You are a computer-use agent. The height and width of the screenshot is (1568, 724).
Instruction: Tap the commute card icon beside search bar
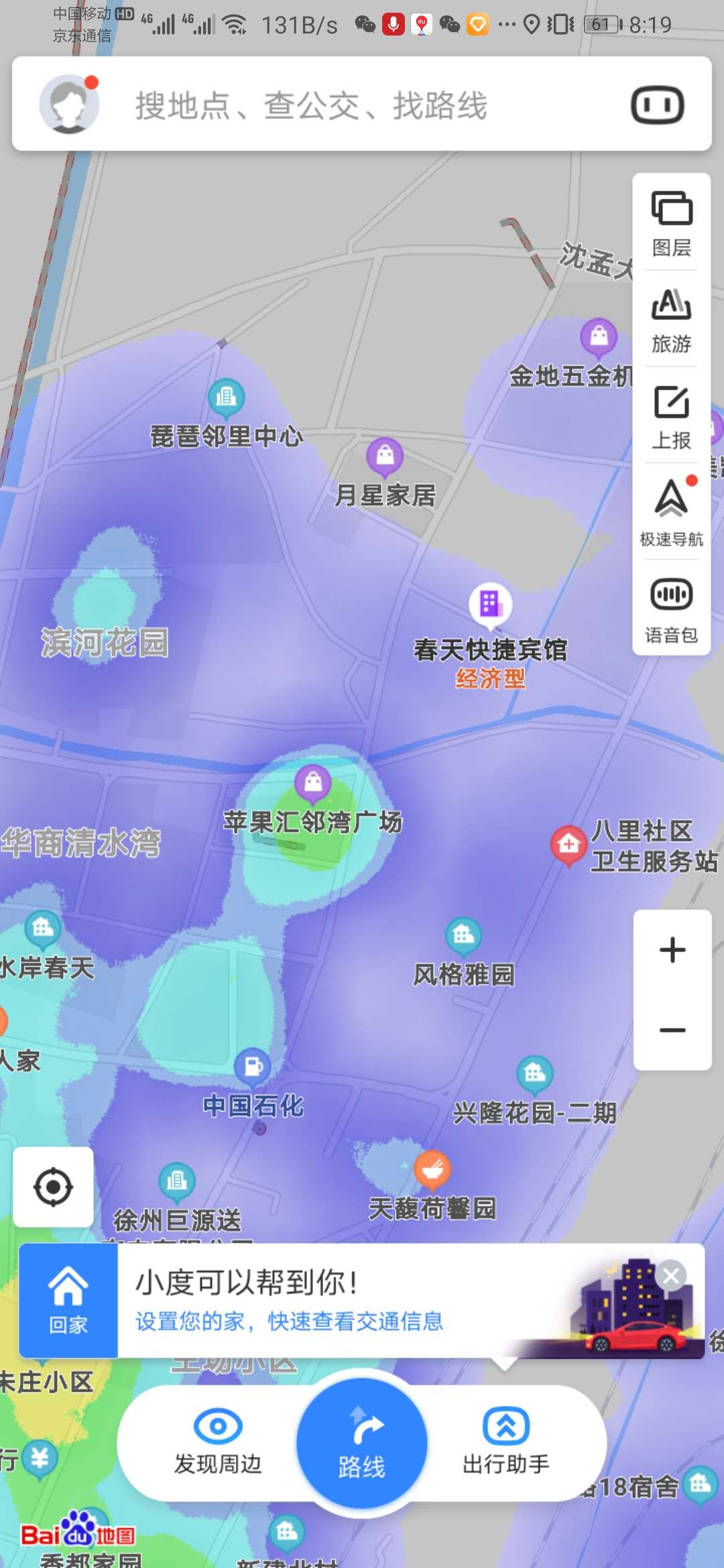[658, 105]
